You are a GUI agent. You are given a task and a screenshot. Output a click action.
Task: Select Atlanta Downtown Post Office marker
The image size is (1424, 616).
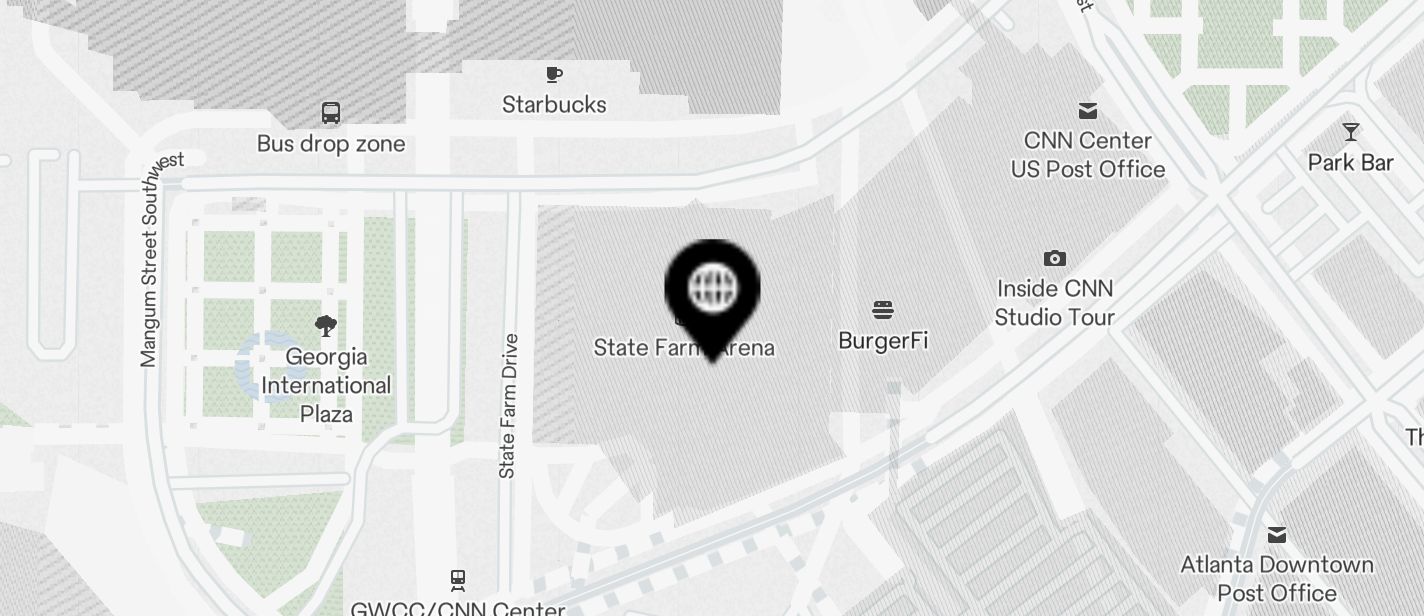(x=1277, y=535)
